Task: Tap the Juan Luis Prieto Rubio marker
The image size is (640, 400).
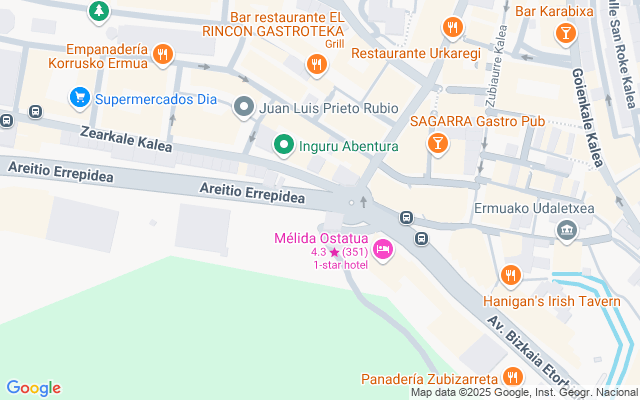Action: pyautogui.click(x=243, y=106)
